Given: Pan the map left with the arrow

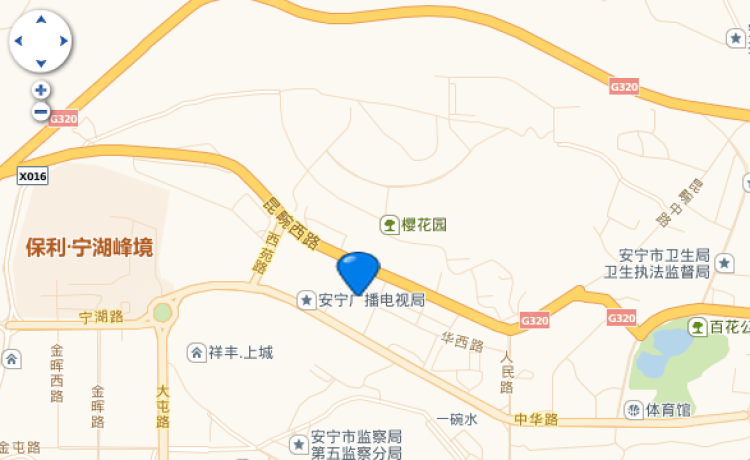Looking at the screenshot, I should pyautogui.click(x=18, y=41).
